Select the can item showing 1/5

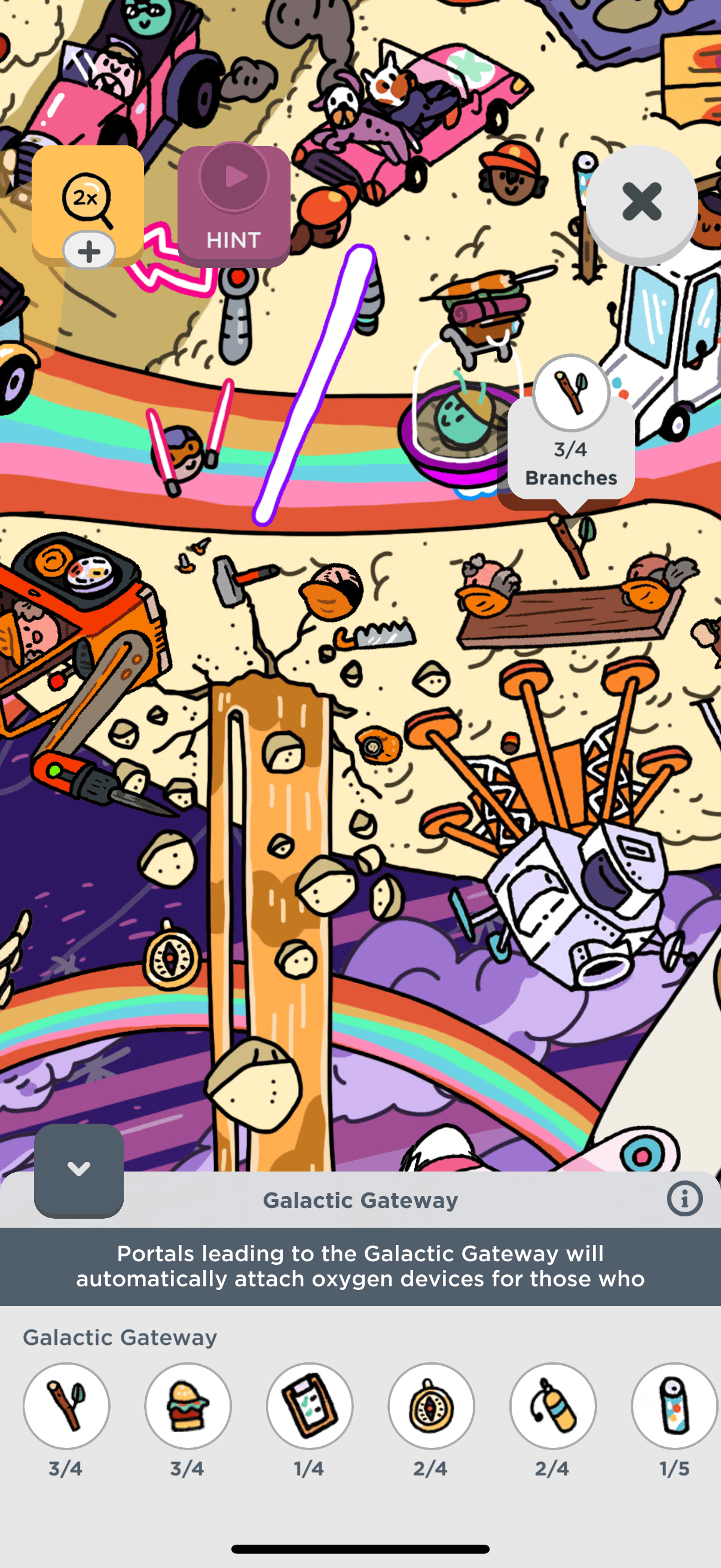point(674,1405)
